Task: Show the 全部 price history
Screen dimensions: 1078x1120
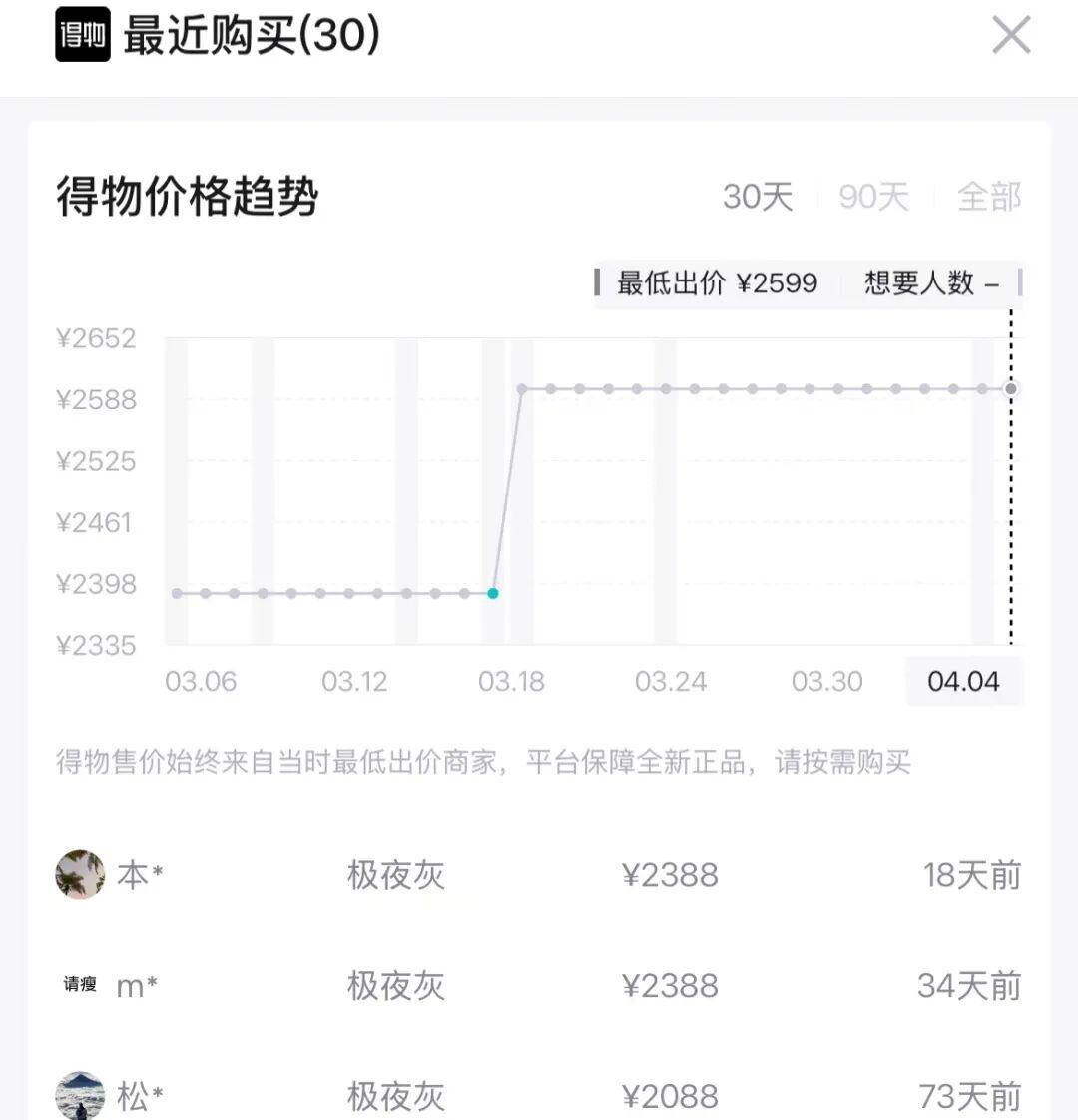Action: [x=988, y=197]
